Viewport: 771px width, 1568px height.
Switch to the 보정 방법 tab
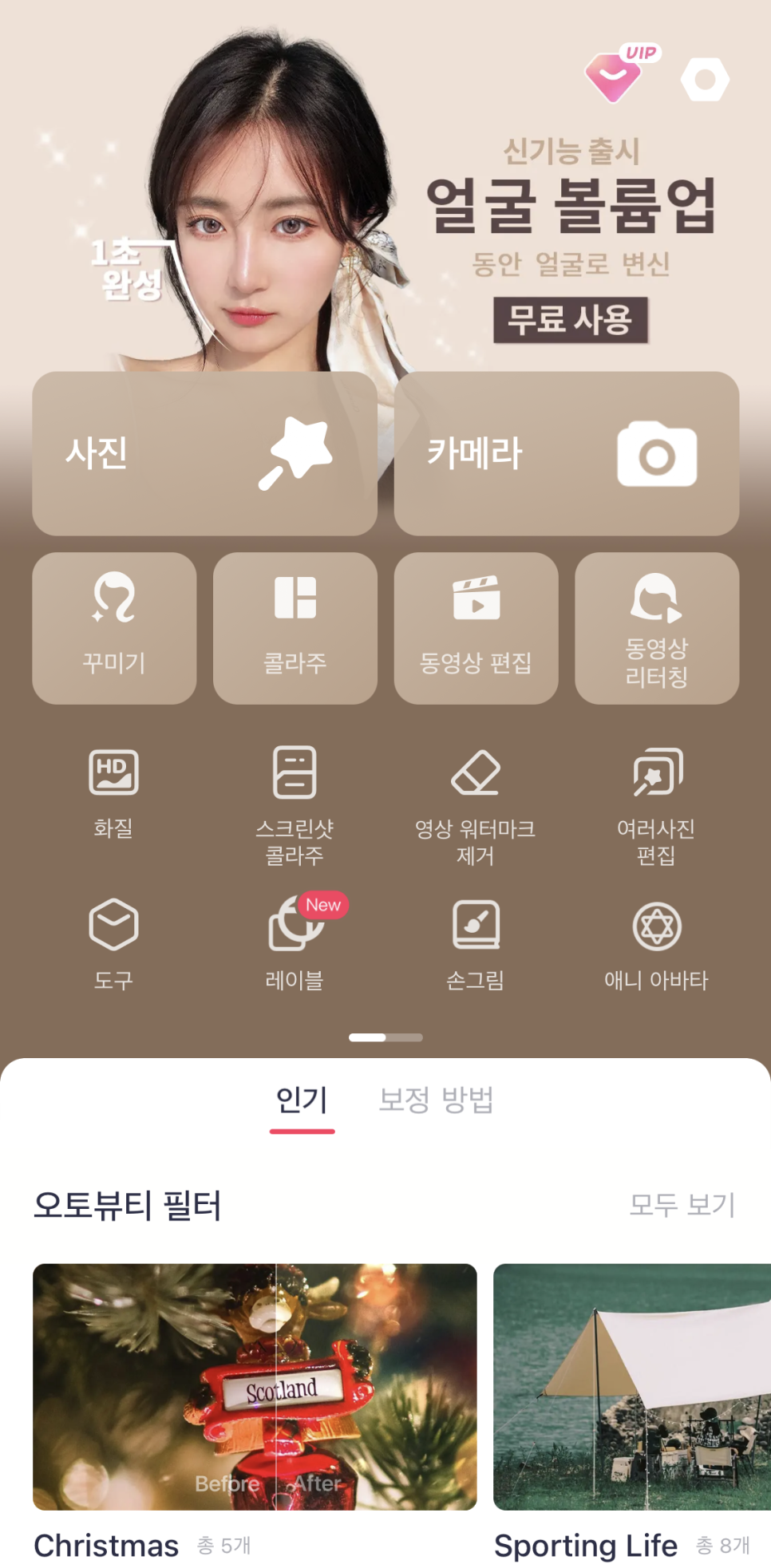coord(436,1100)
